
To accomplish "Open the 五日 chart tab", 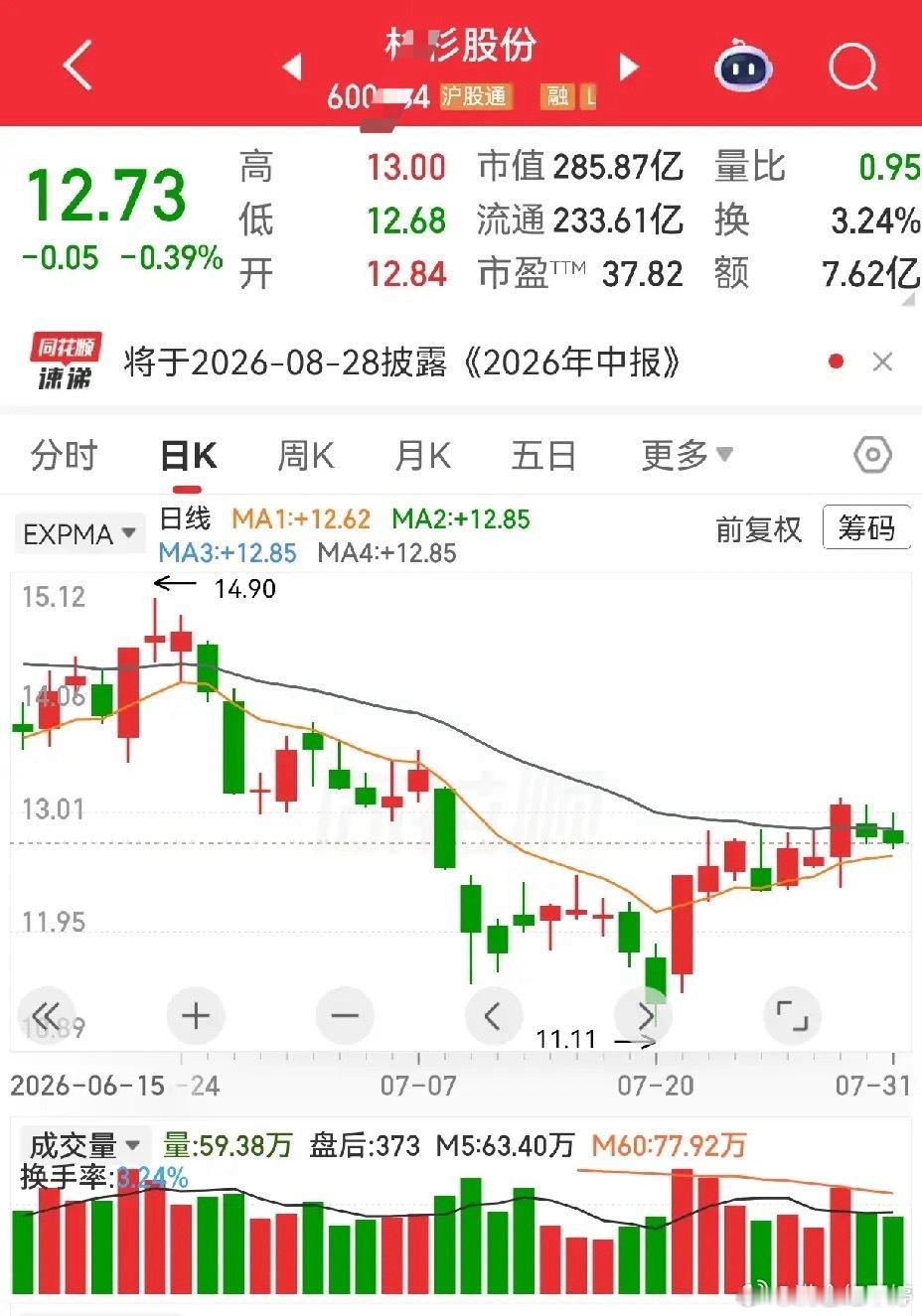I will [543, 456].
